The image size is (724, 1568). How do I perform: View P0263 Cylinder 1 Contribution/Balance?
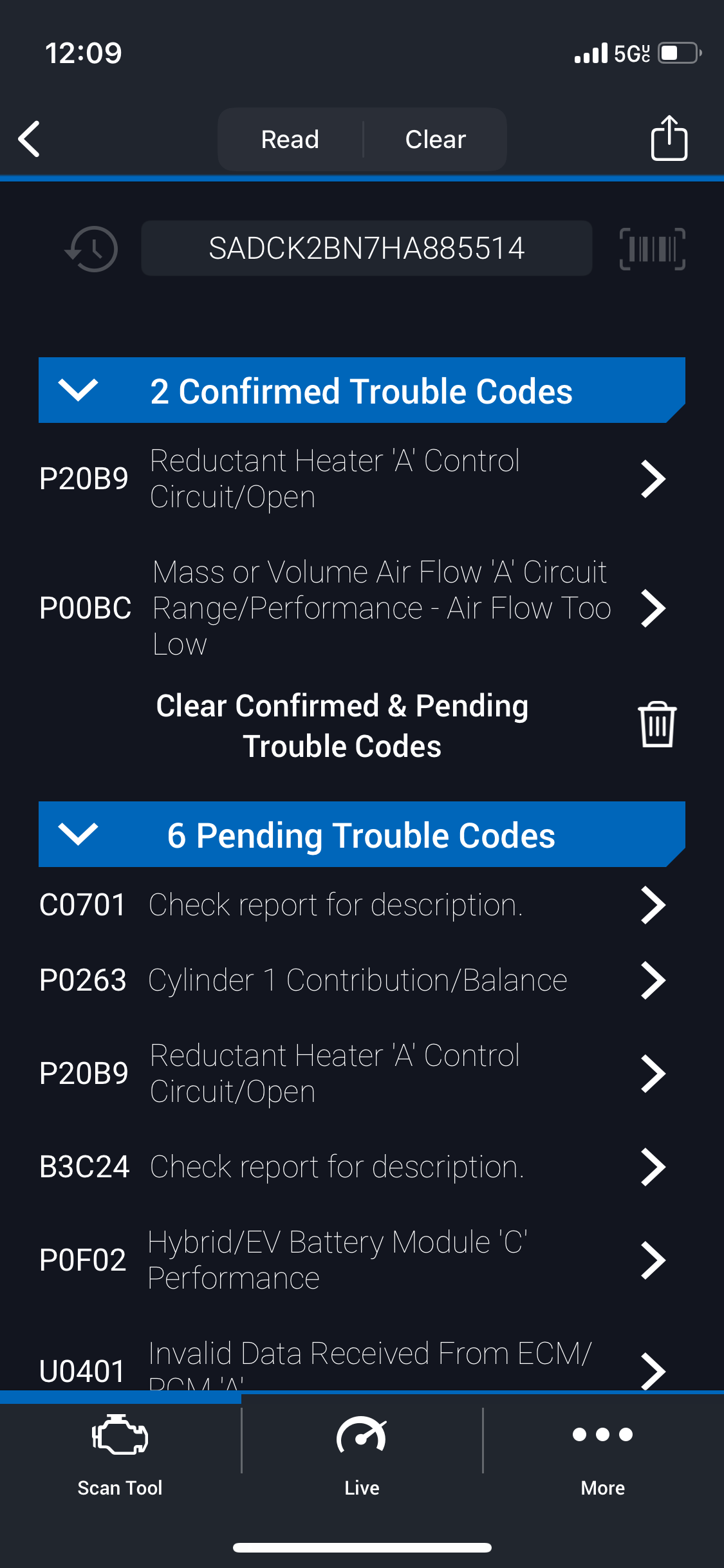pyautogui.click(x=353, y=980)
